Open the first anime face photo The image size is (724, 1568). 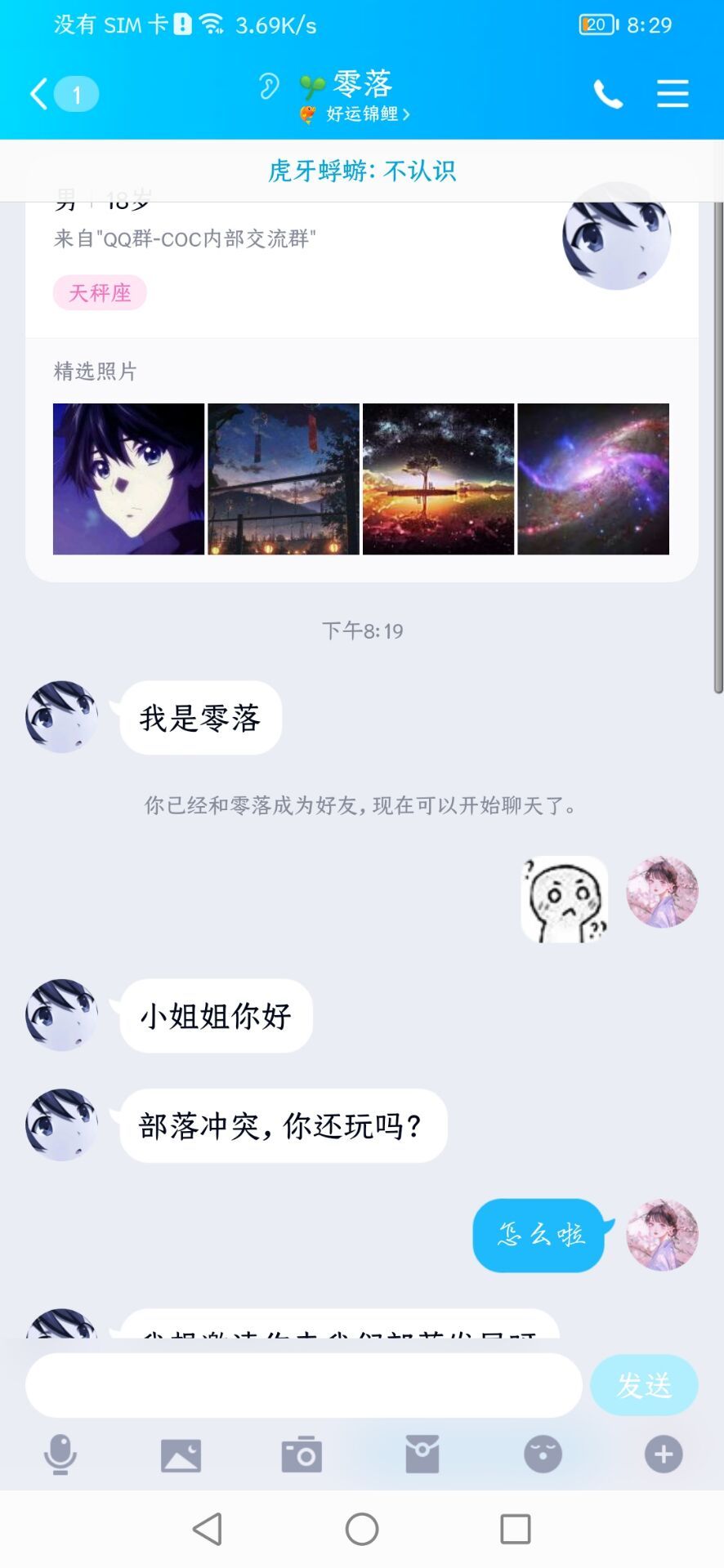click(128, 479)
